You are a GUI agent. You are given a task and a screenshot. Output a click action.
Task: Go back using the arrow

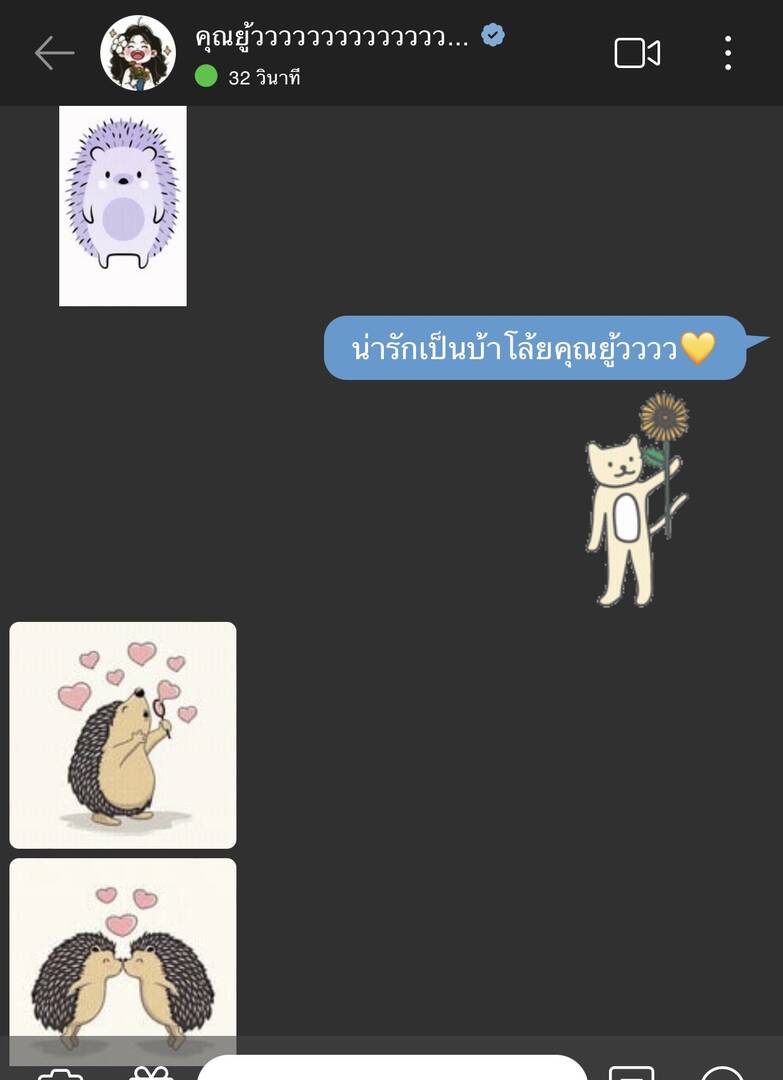(53, 53)
